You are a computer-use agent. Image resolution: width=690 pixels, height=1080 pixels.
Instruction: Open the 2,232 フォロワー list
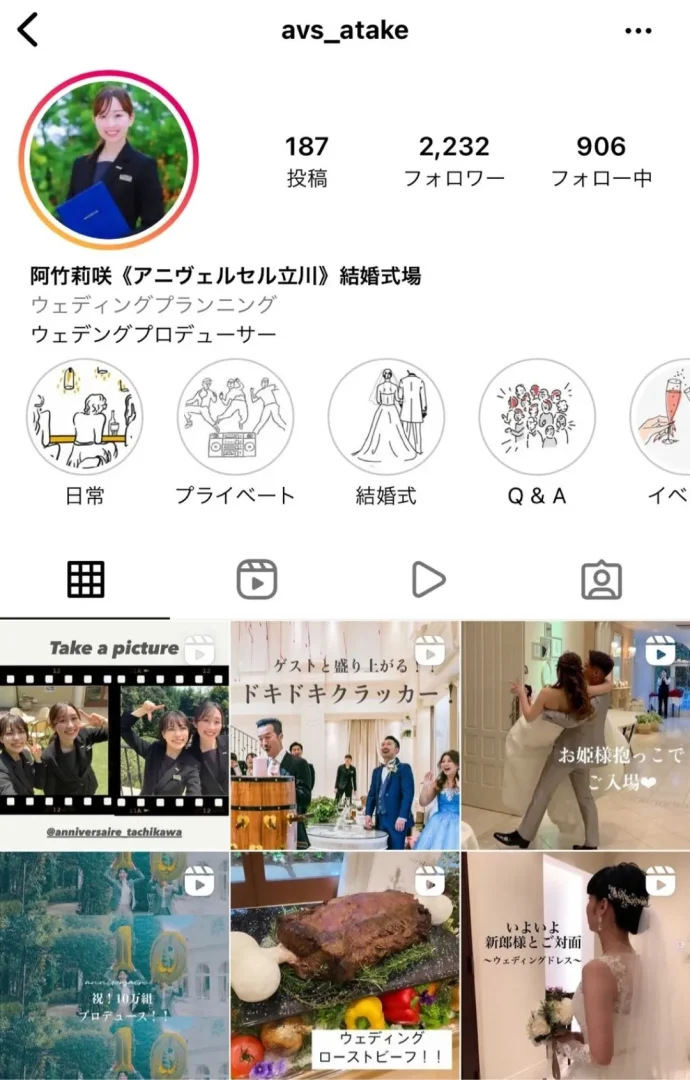pyautogui.click(x=454, y=160)
